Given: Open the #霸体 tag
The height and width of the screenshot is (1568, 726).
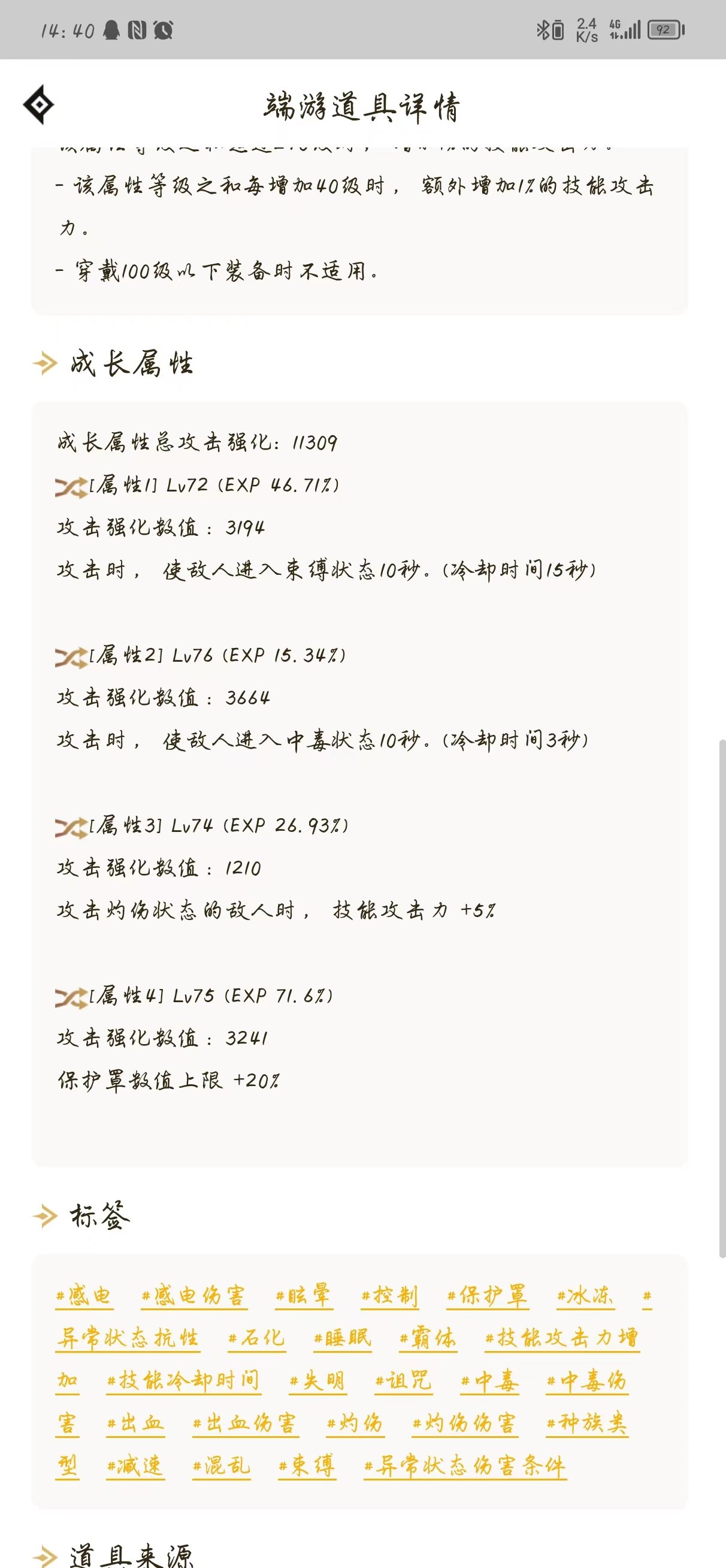Looking at the screenshot, I should click(x=428, y=1338).
